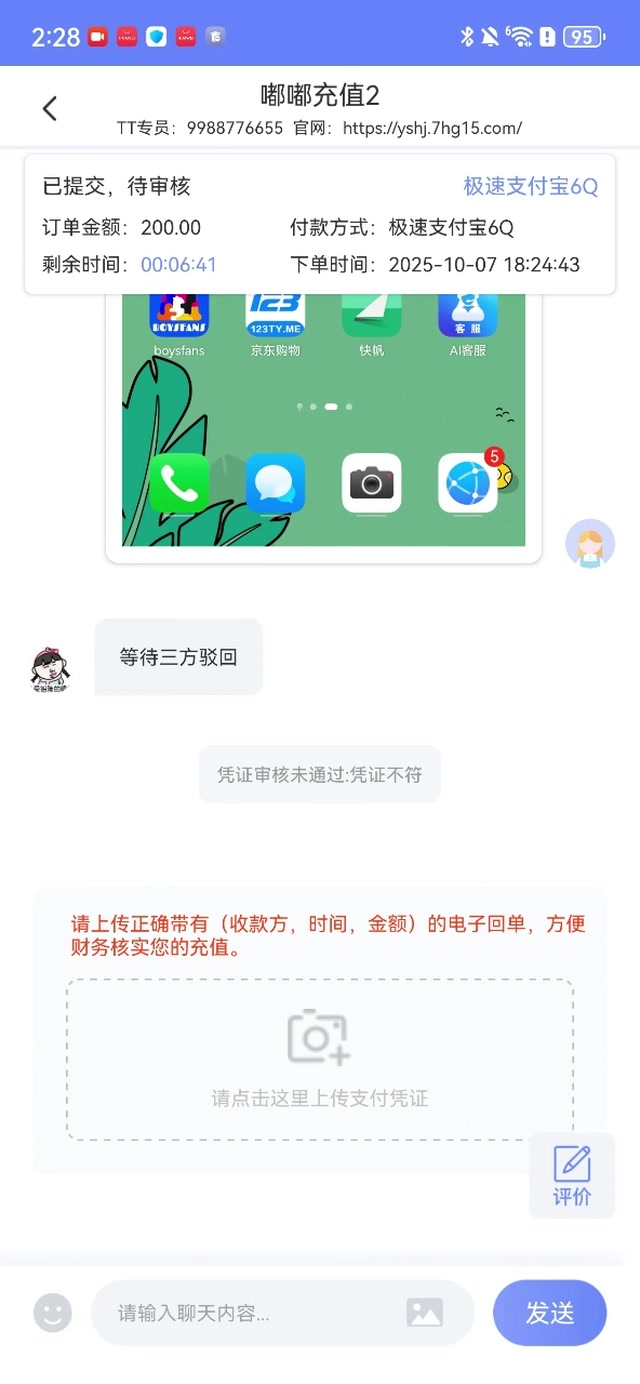Send the message with 发送
Viewport: 640px width, 1384px height.
pyautogui.click(x=550, y=1312)
